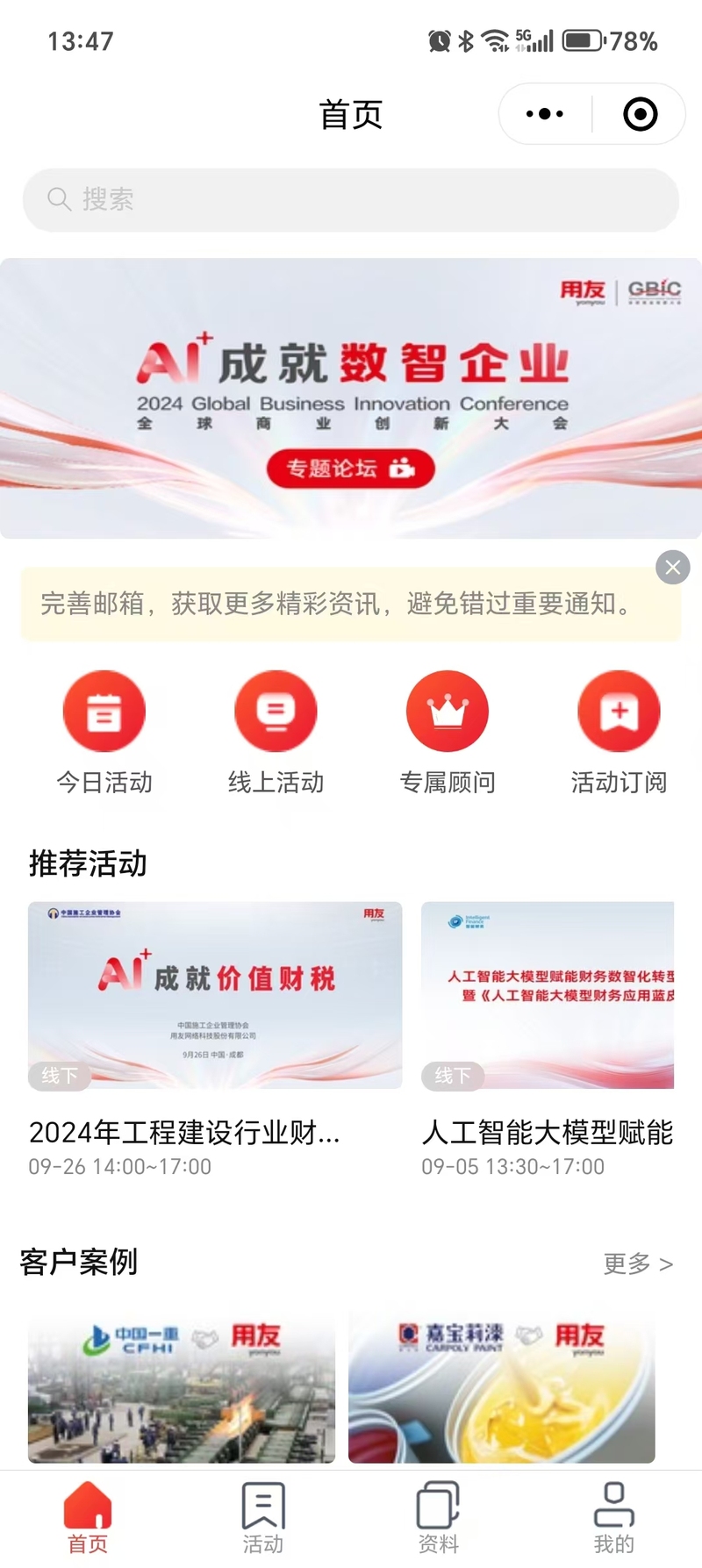This screenshot has width=702, height=1568.
Task: Open 今日活动
Action: pyautogui.click(x=104, y=732)
